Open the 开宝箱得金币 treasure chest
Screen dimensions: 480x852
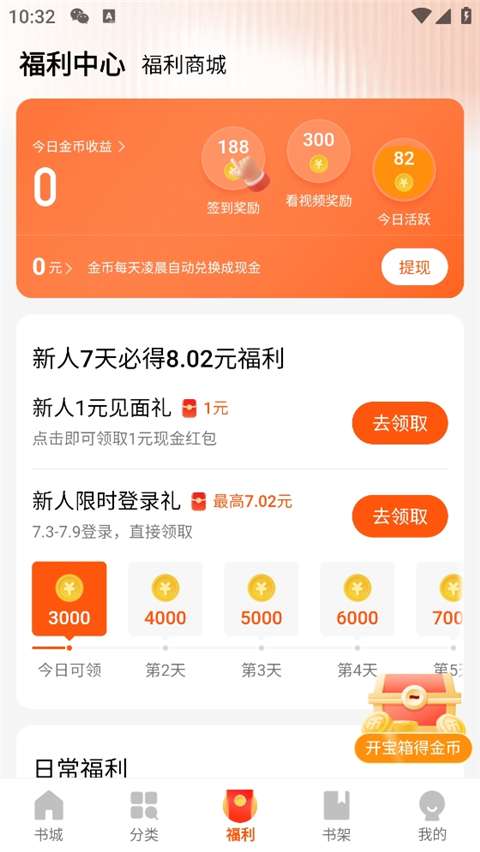(413, 719)
